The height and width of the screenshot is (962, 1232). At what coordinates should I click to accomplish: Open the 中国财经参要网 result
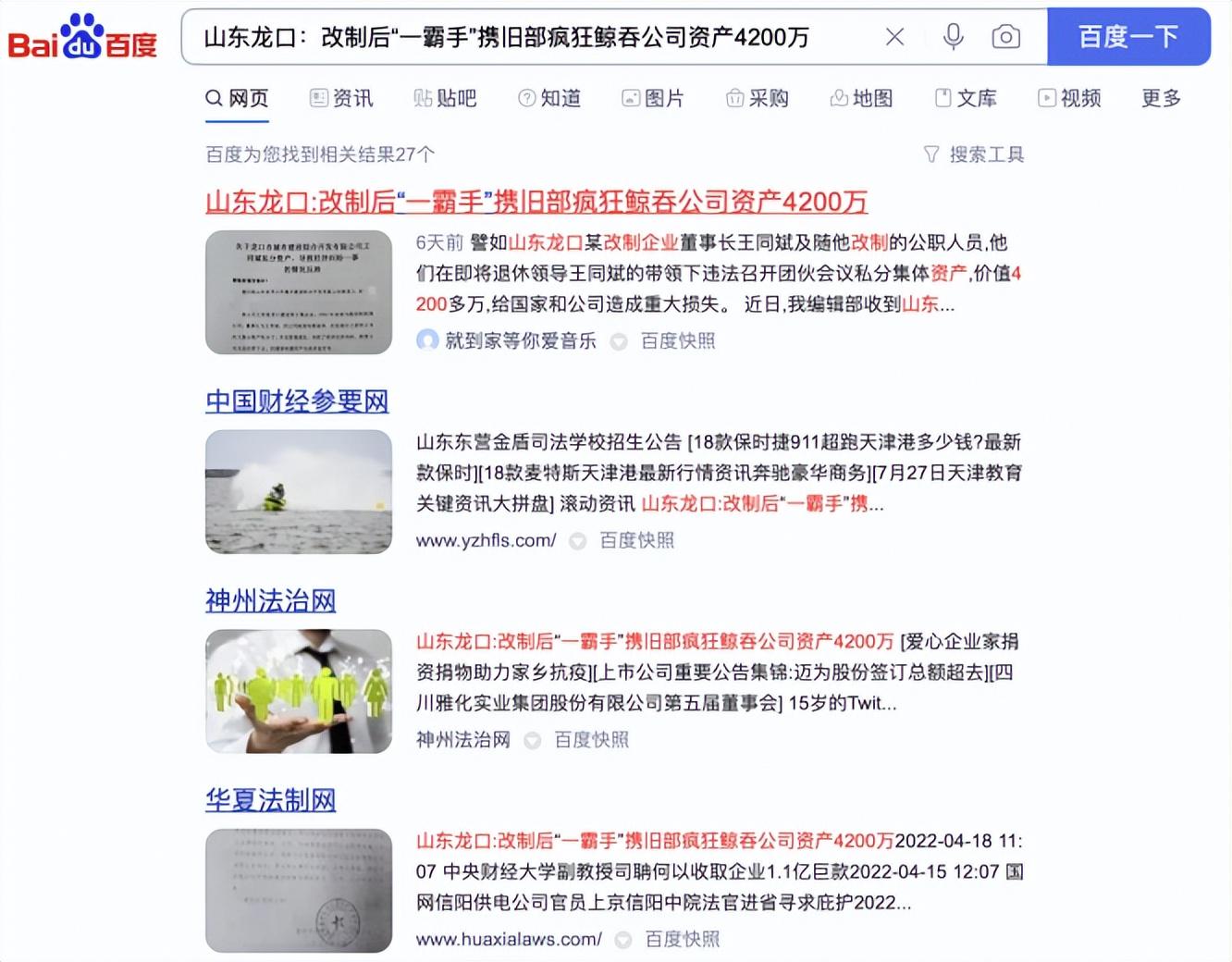[297, 401]
